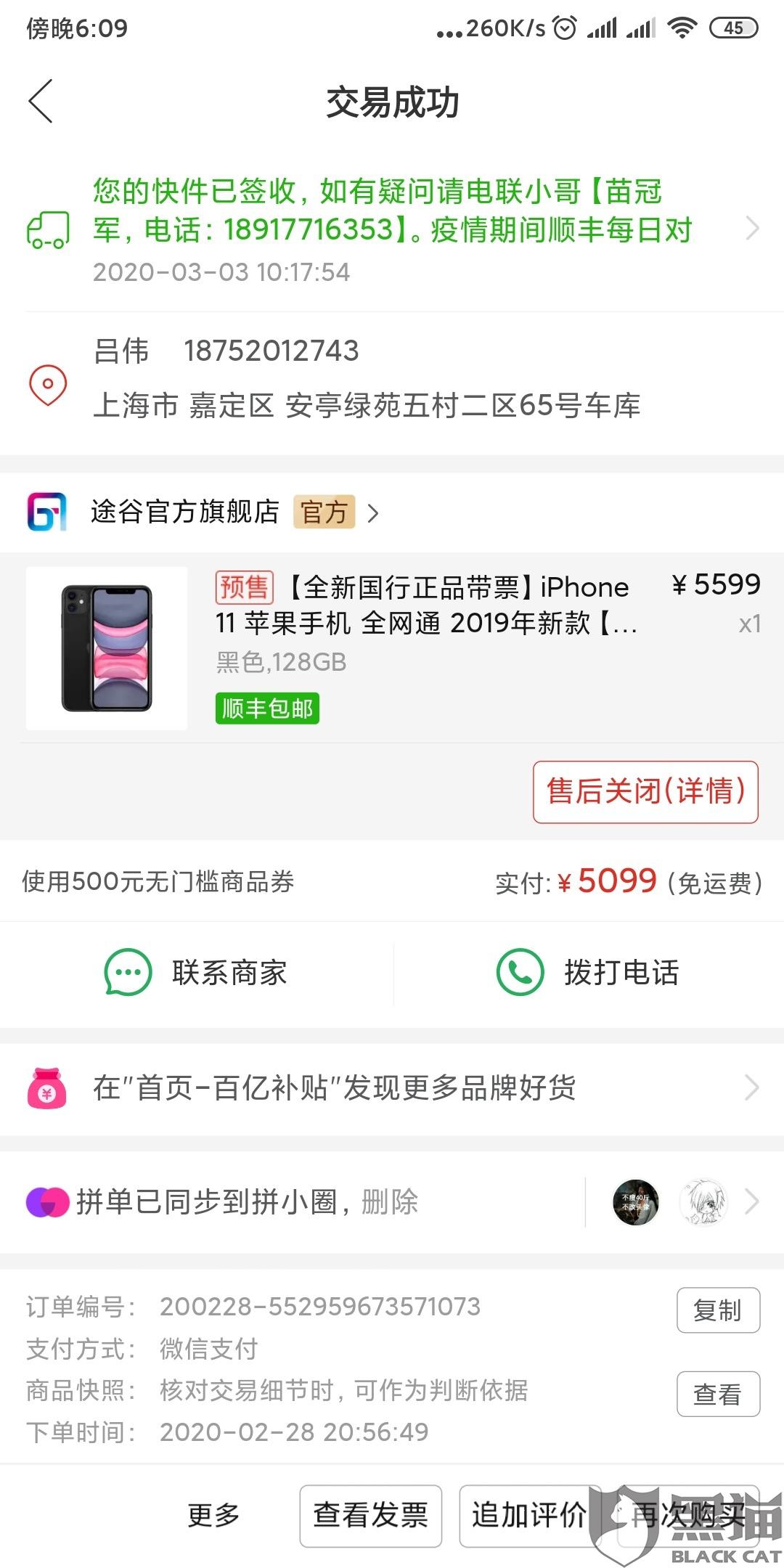Tap 查看发票 to view the invoice
The width and height of the screenshot is (784, 1568).
tap(370, 1516)
